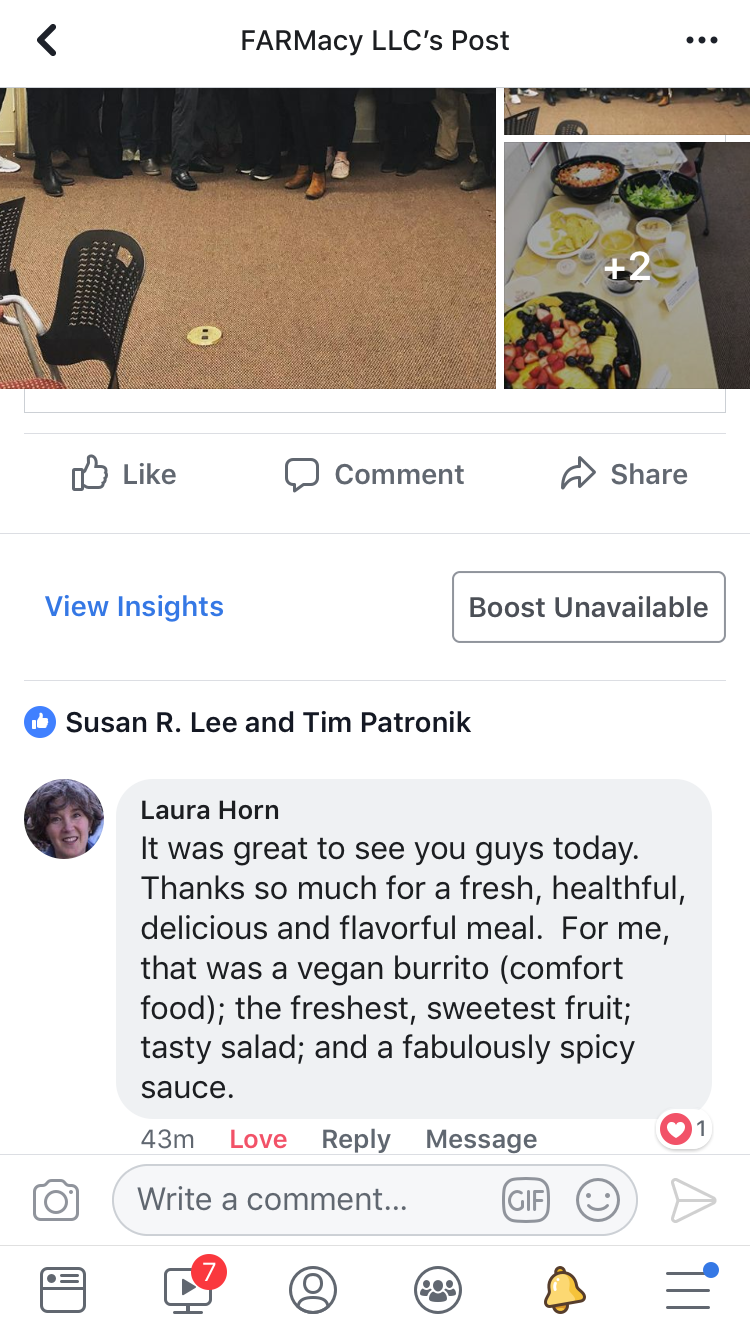The image size is (750, 1334).
Task: Open the GIF picker
Action: click(526, 1200)
